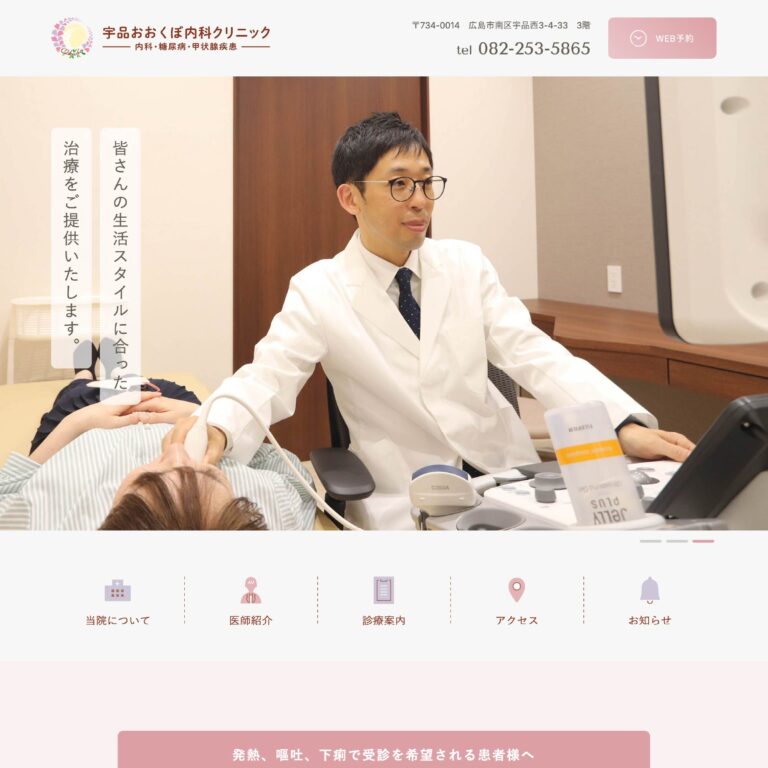Select the first slideshow indicator dash

(650, 541)
